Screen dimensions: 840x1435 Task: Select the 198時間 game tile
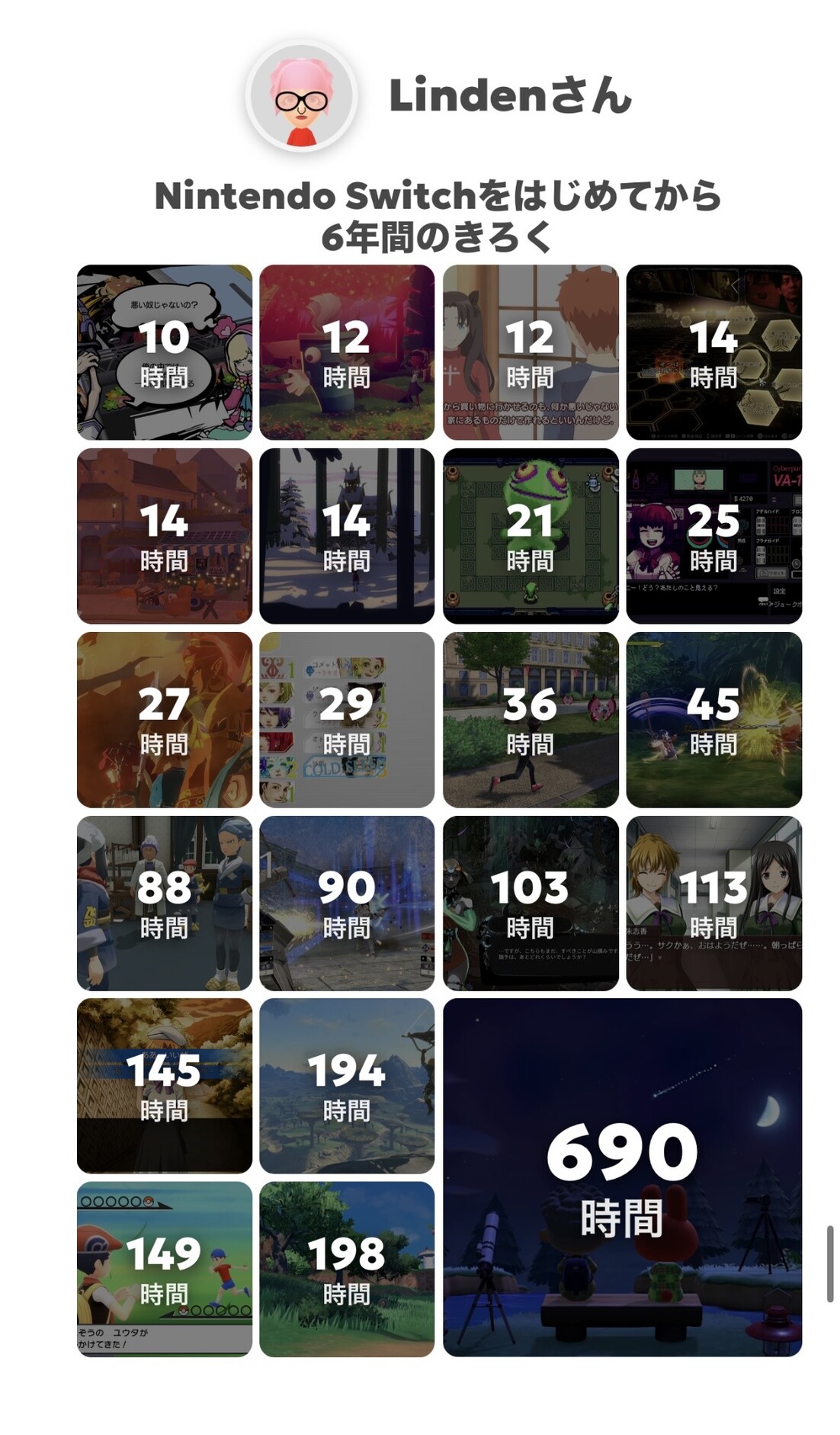coord(347,1269)
